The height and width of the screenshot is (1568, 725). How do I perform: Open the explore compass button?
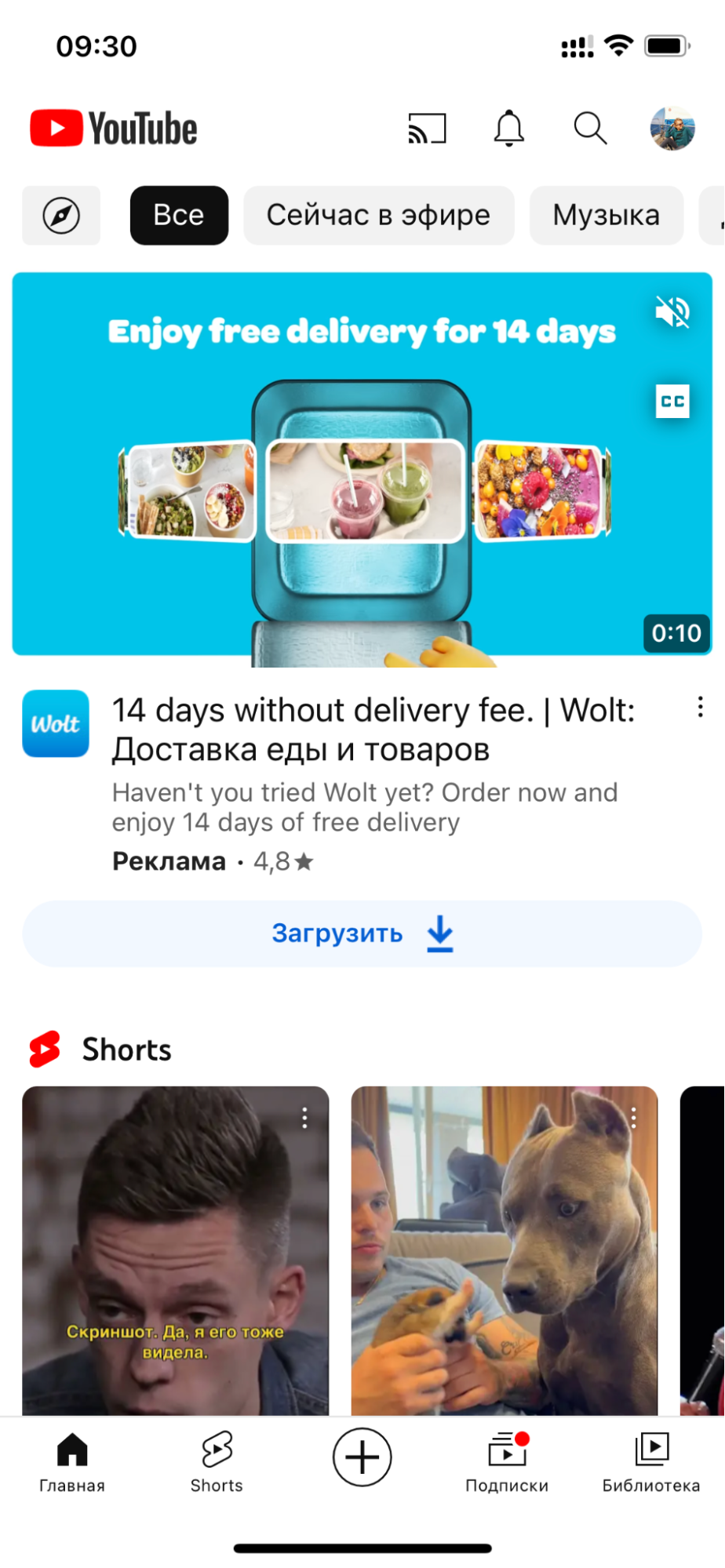click(61, 216)
